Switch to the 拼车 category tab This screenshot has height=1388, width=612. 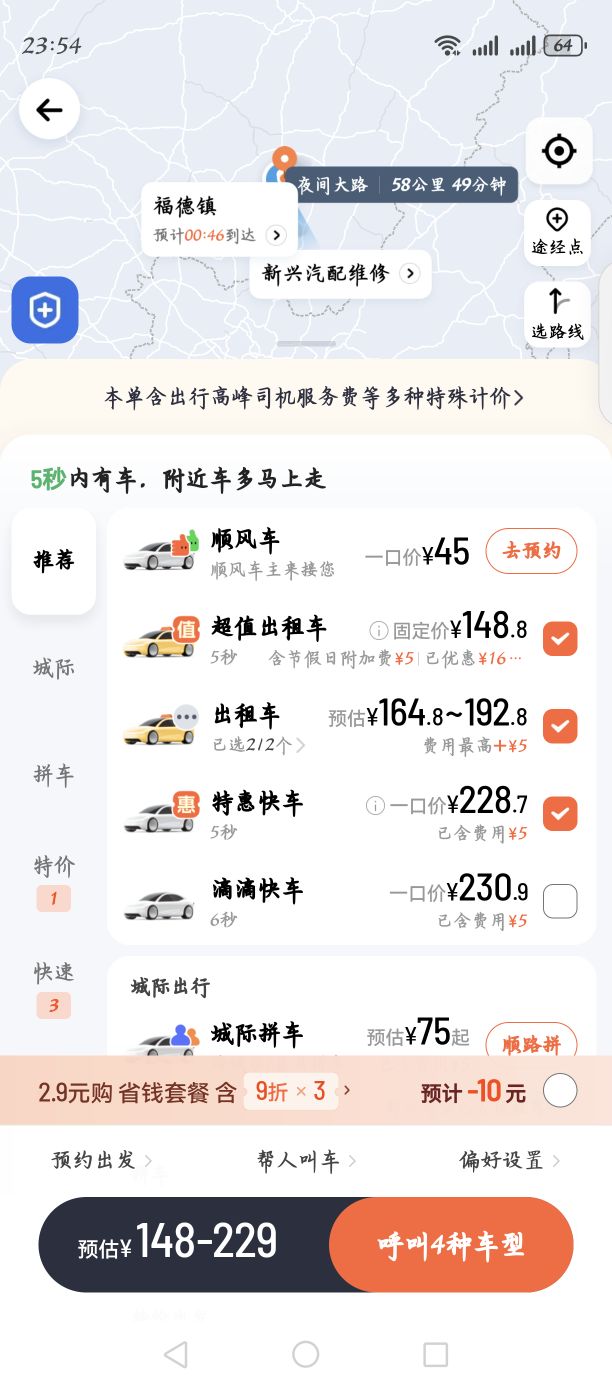(x=54, y=775)
